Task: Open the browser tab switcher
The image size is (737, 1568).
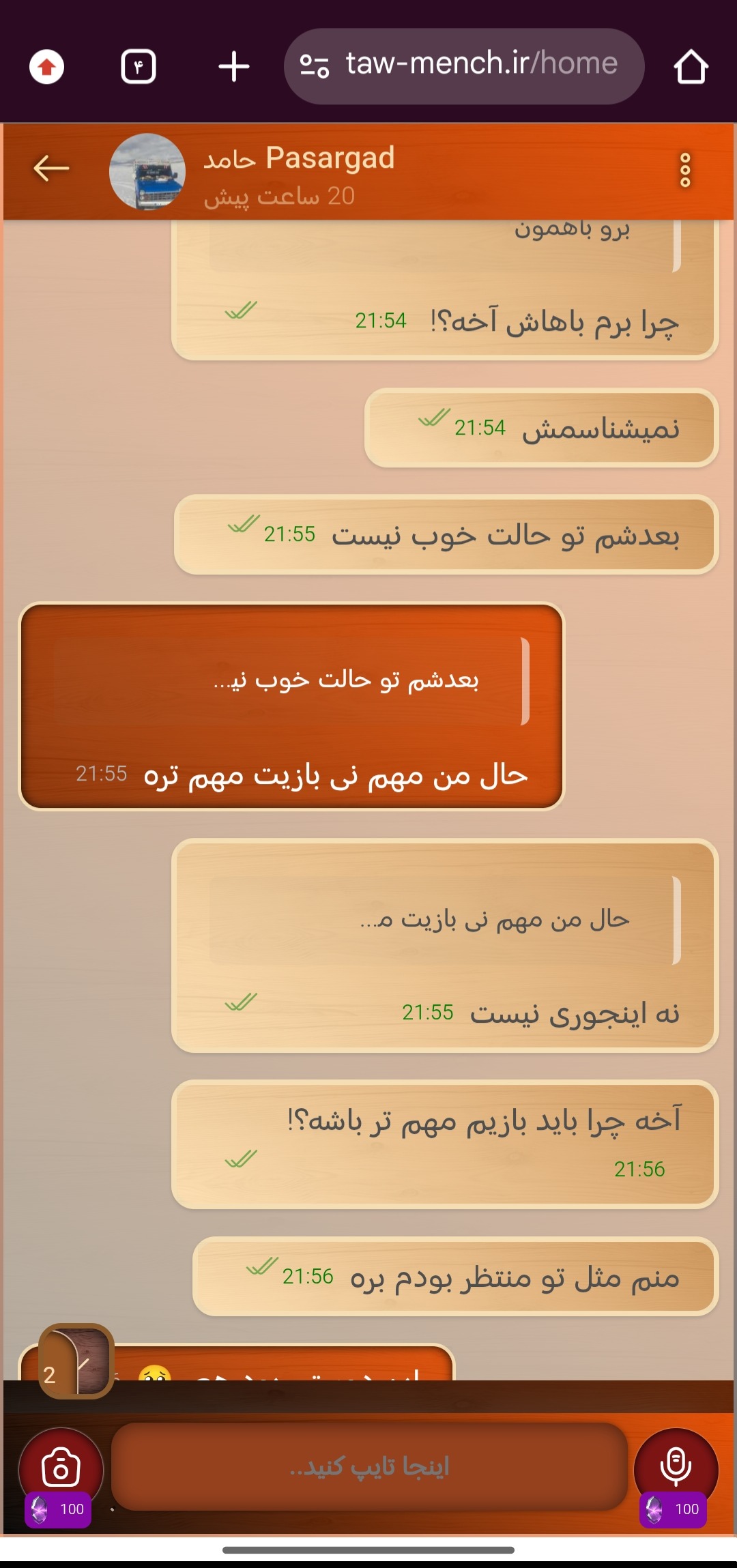Action: point(139,67)
